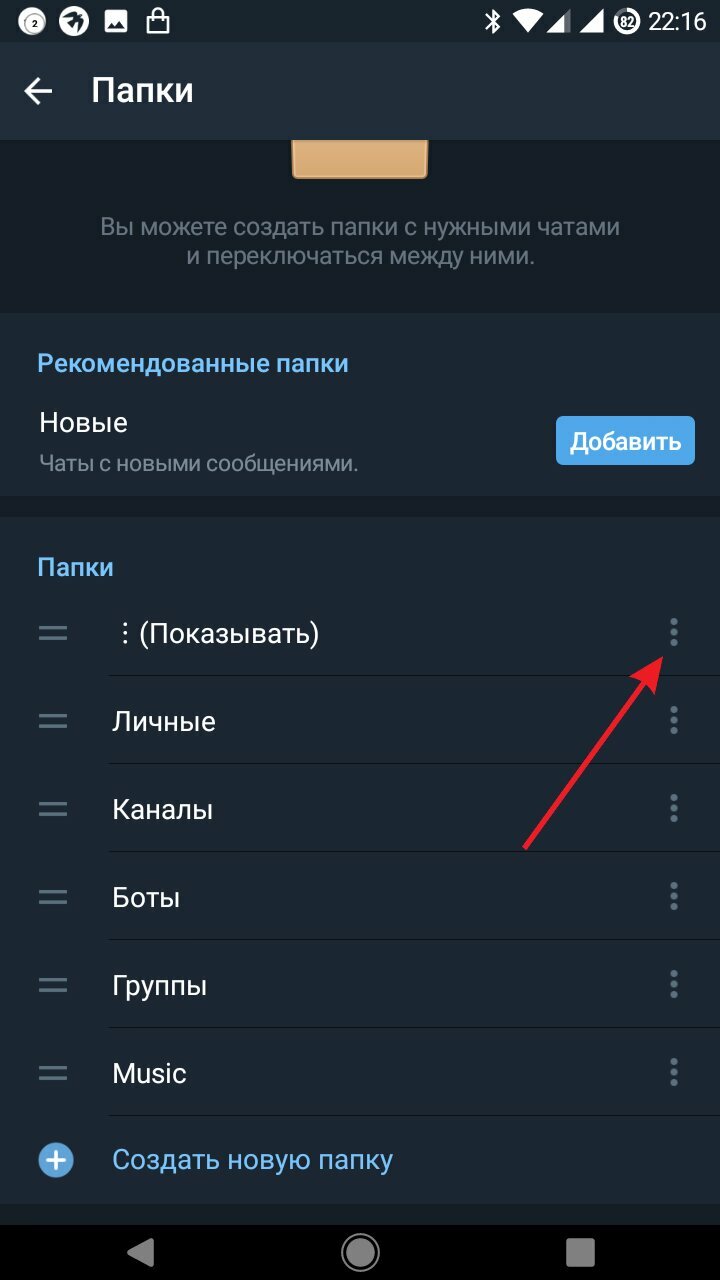
Task: Open options menu for Группы
Action: pyautogui.click(x=673, y=984)
